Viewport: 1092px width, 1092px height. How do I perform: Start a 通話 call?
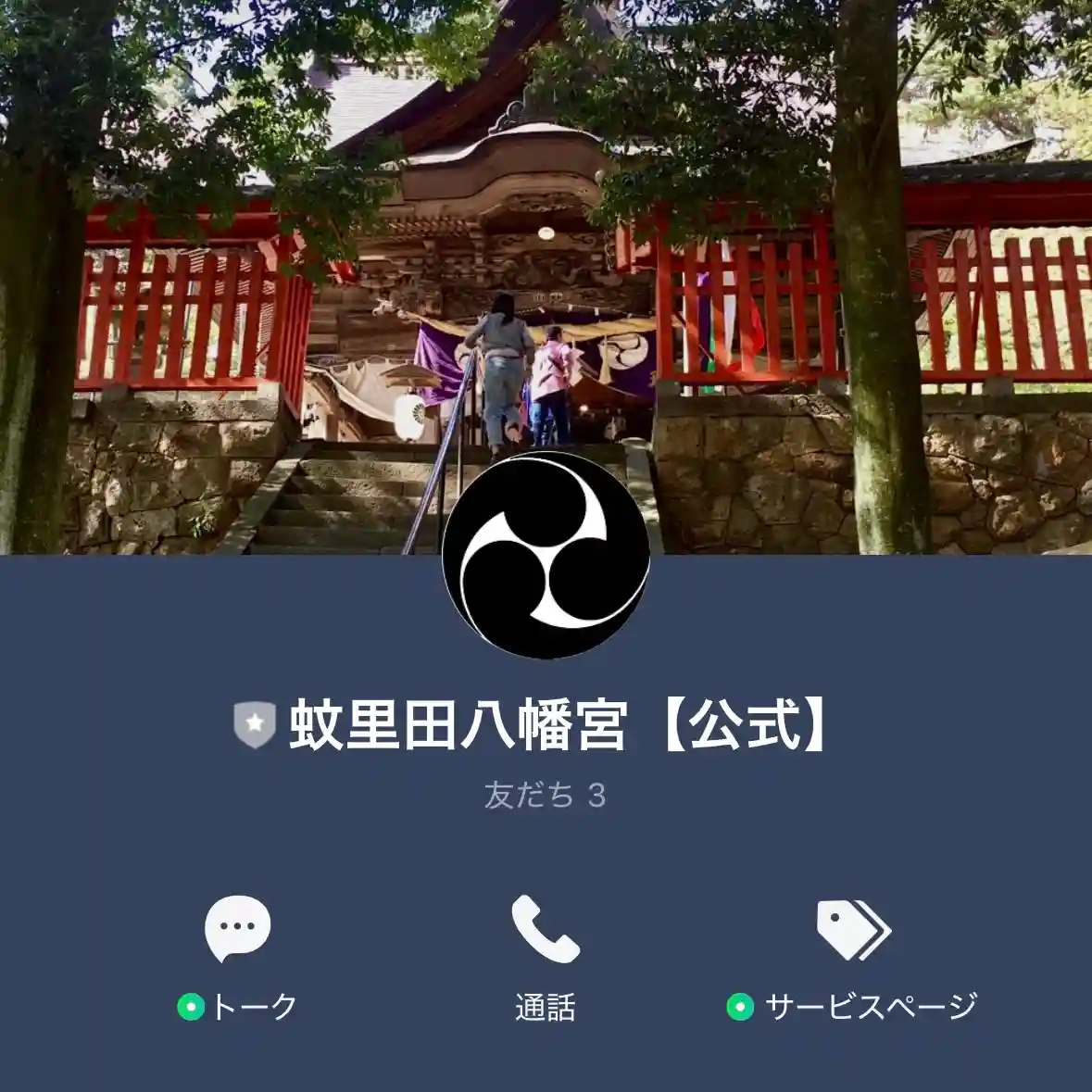point(546,954)
